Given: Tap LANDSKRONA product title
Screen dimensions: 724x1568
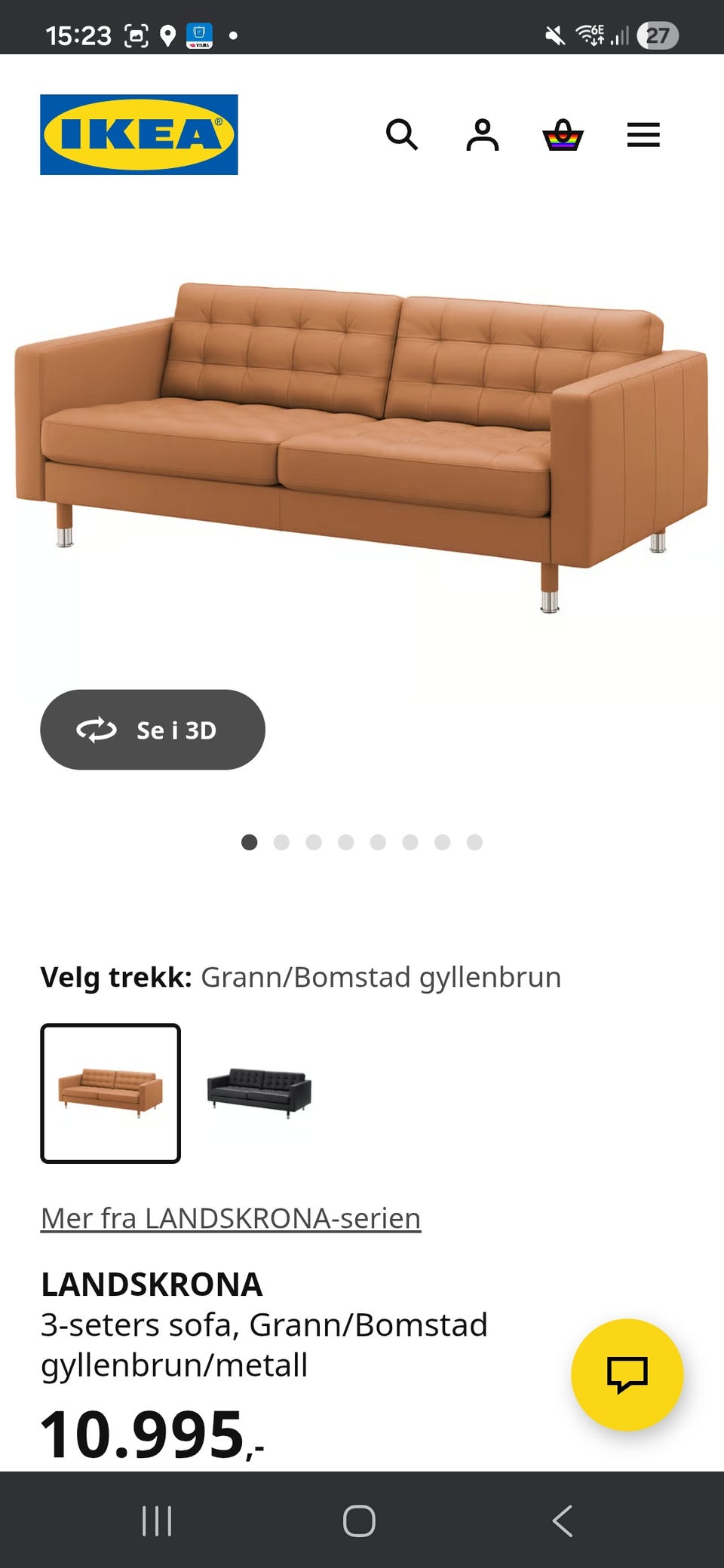Looking at the screenshot, I should pos(151,1282).
